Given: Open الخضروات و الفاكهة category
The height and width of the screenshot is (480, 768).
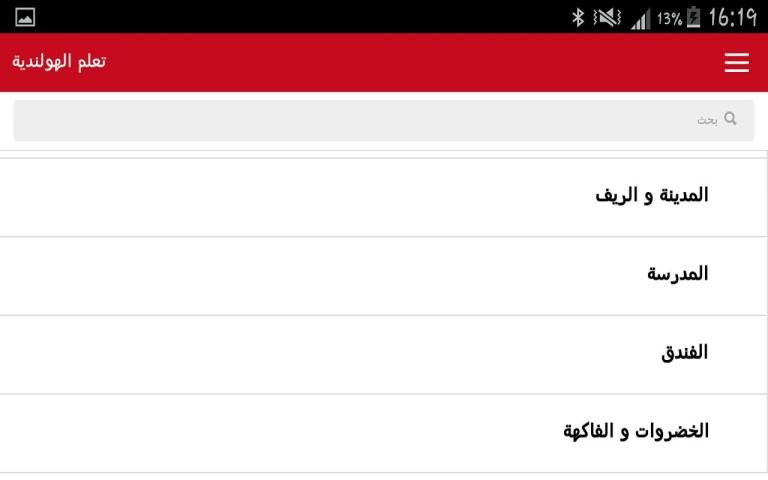Looking at the screenshot, I should (x=384, y=433).
